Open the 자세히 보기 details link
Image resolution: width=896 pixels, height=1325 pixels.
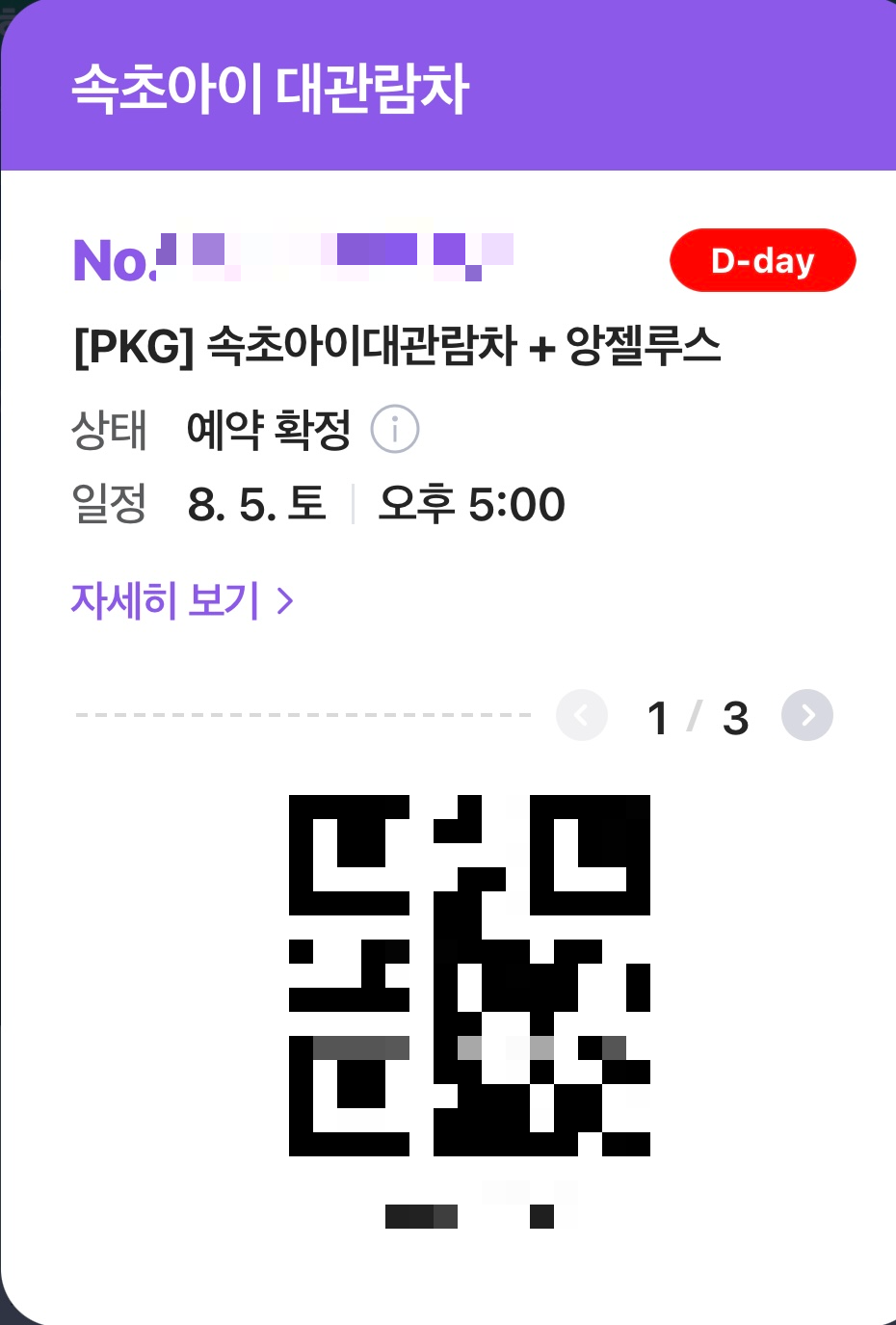(162, 600)
